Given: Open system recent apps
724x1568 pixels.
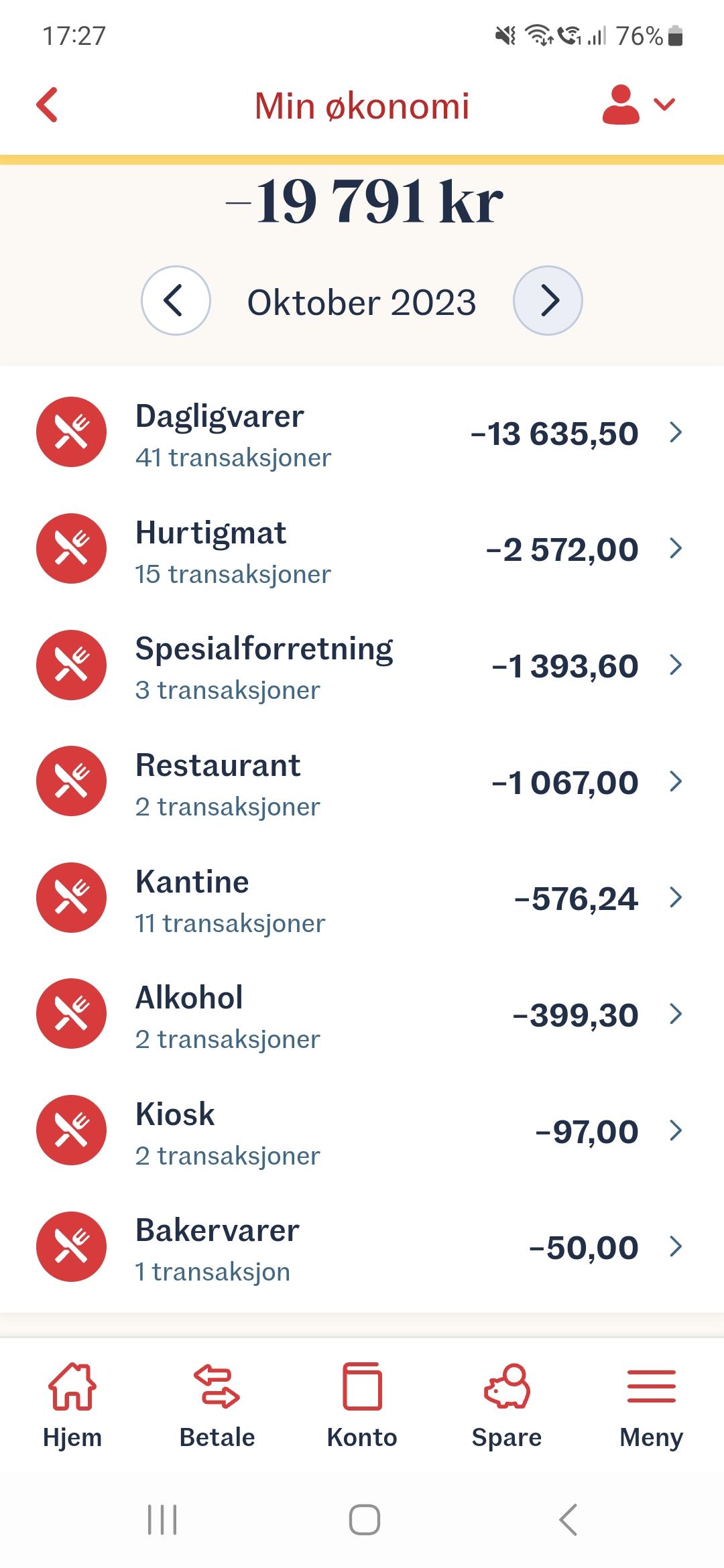Looking at the screenshot, I should click(162, 1519).
